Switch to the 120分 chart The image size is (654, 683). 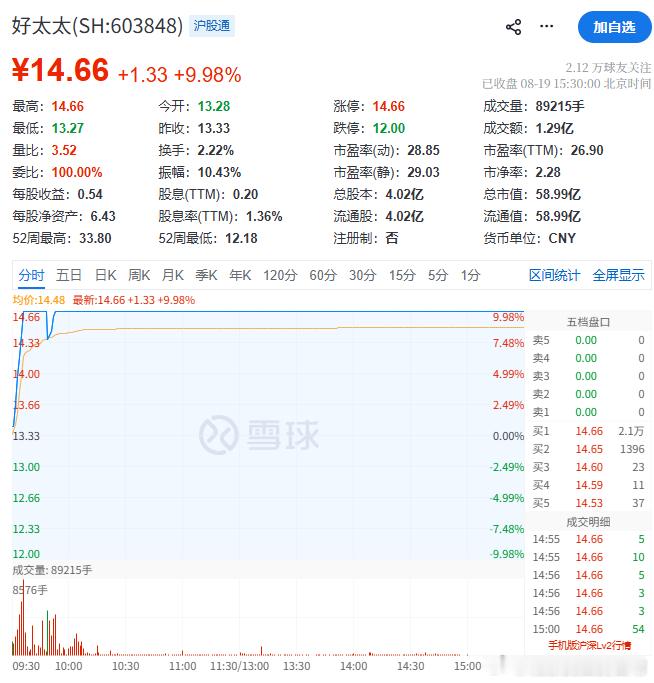point(280,275)
